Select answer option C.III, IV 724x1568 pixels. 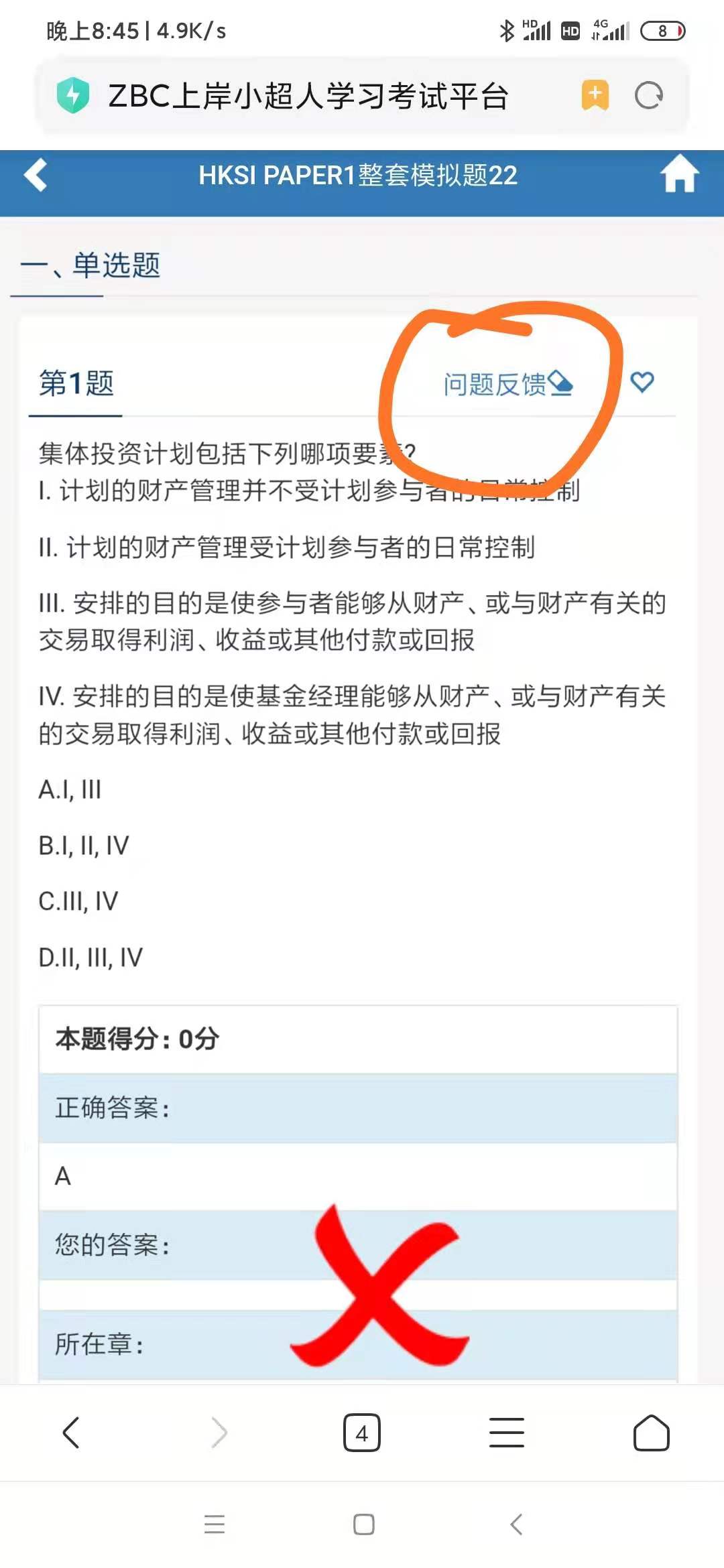click(78, 901)
